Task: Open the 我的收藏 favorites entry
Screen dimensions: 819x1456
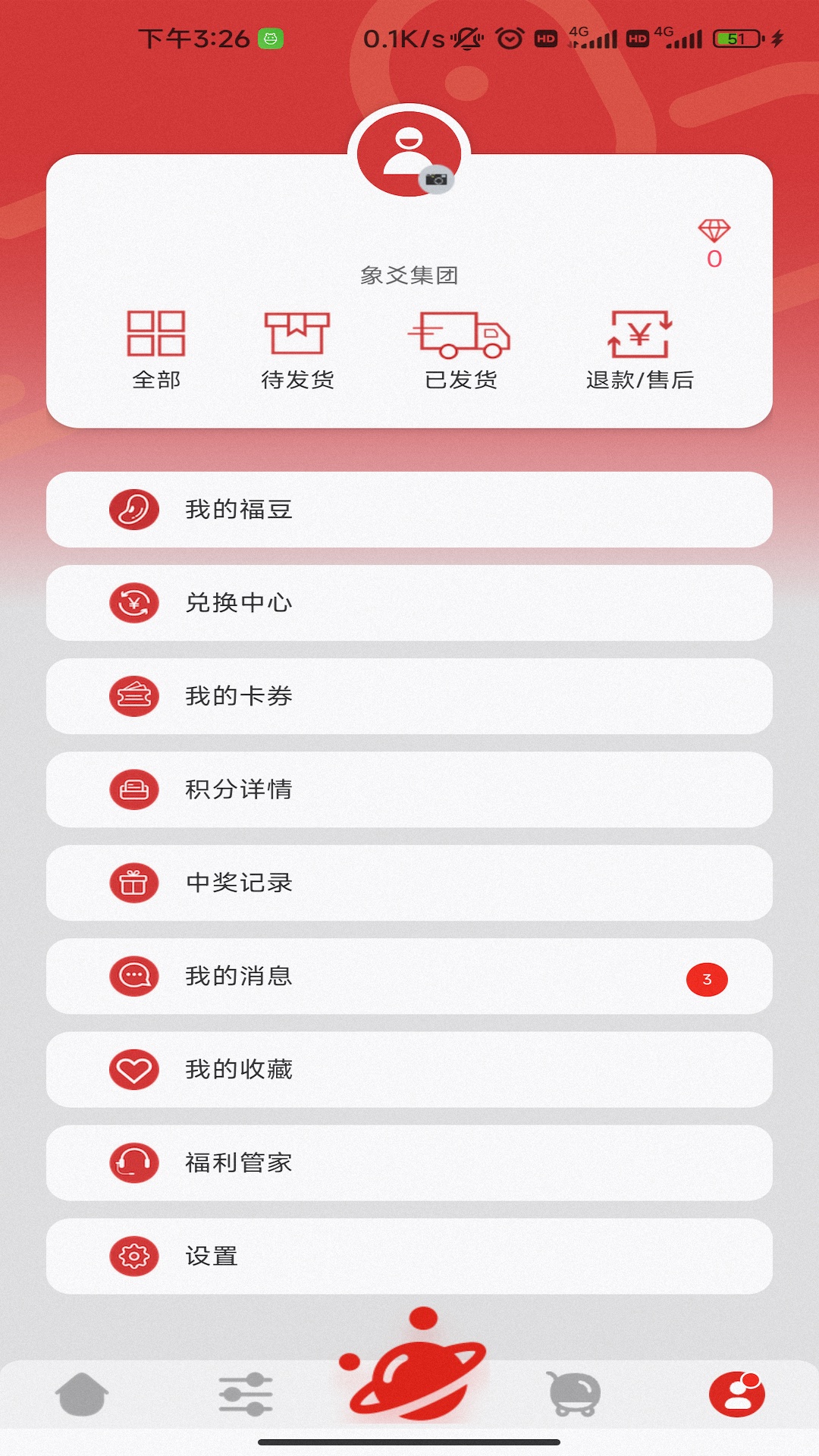Action: pos(409,1069)
